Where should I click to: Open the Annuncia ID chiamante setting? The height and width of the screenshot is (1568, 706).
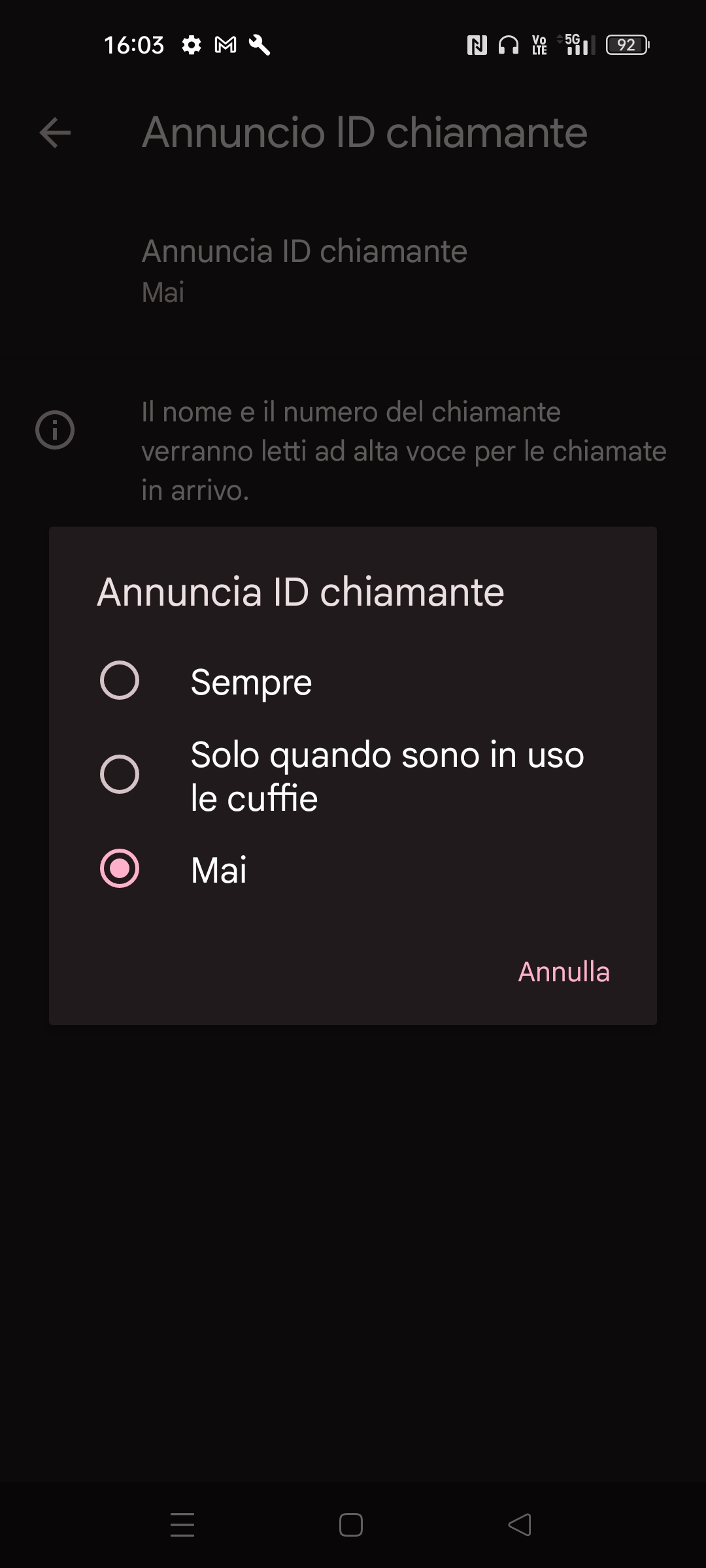click(303, 268)
